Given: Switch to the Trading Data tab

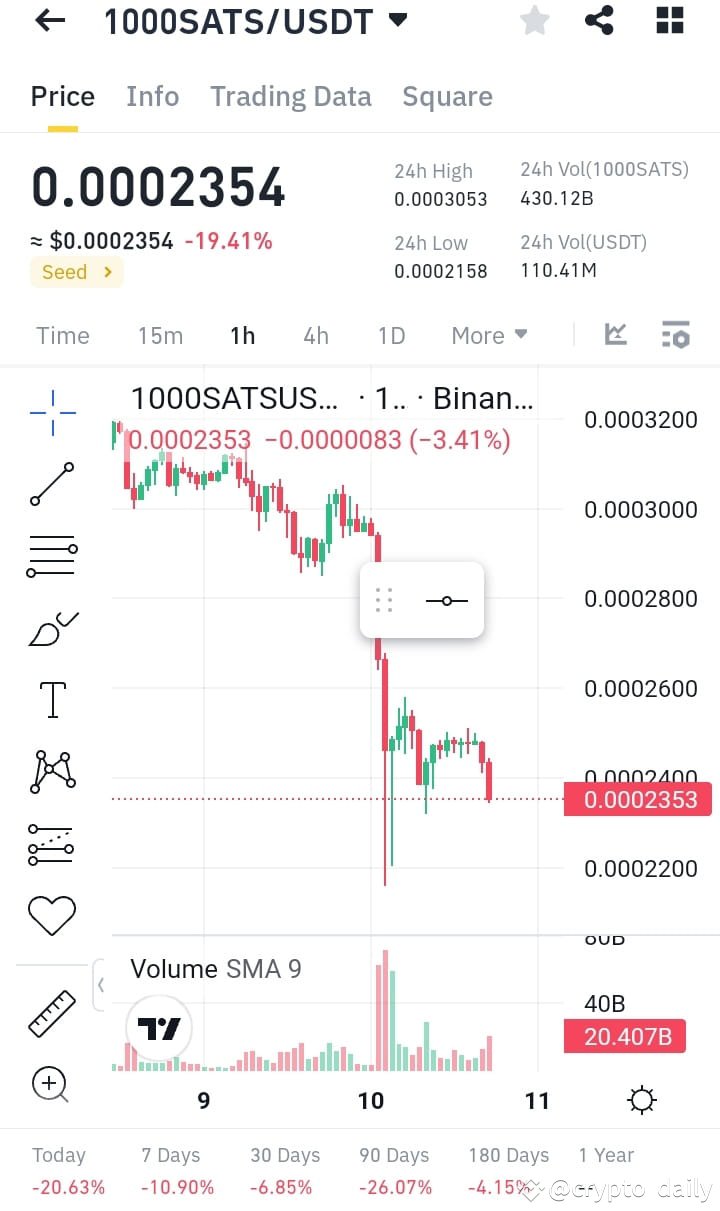Looking at the screenshot, I should (290, 96).
